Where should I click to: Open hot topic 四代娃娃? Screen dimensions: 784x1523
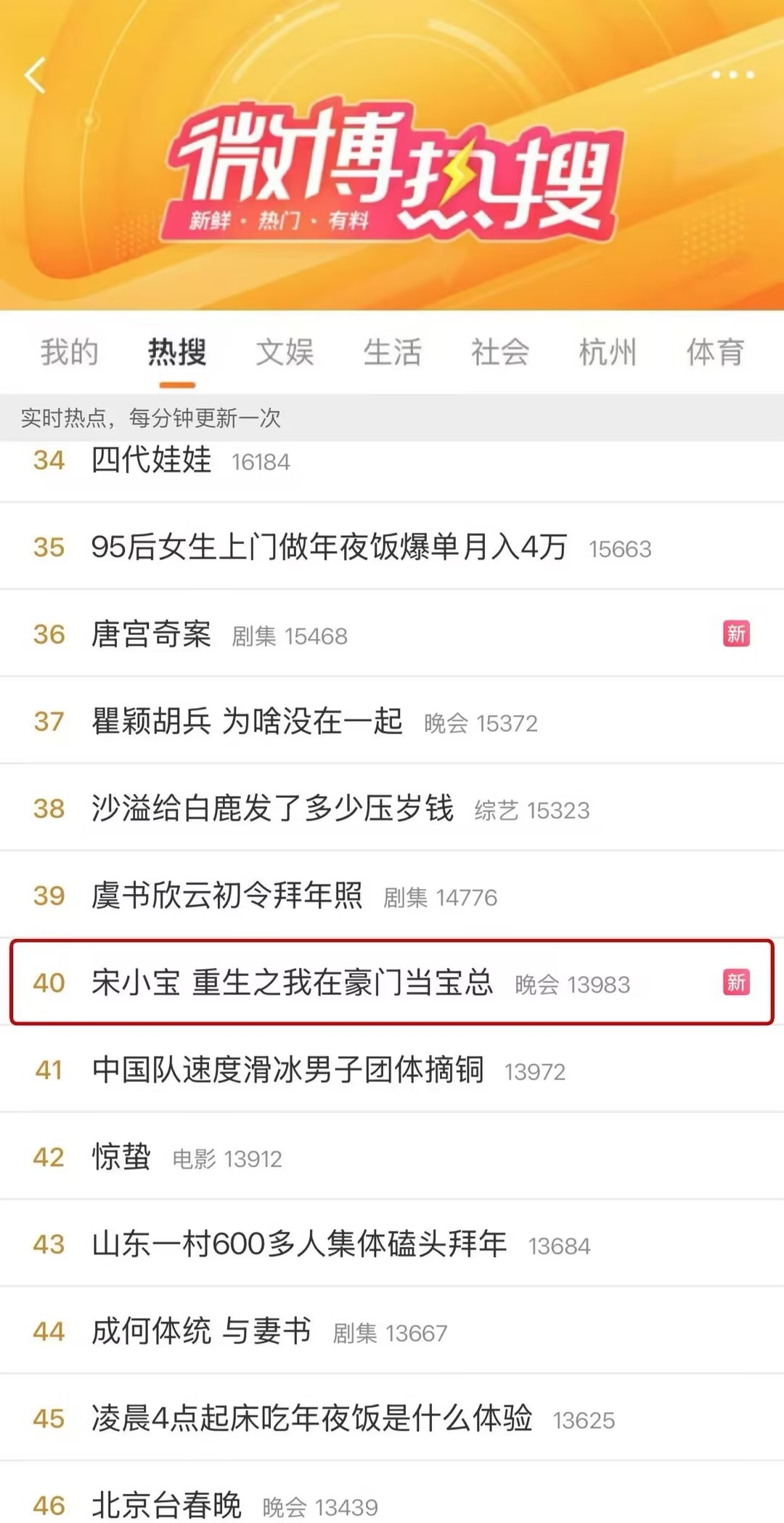pyautogui.click(x=151, y=460)
